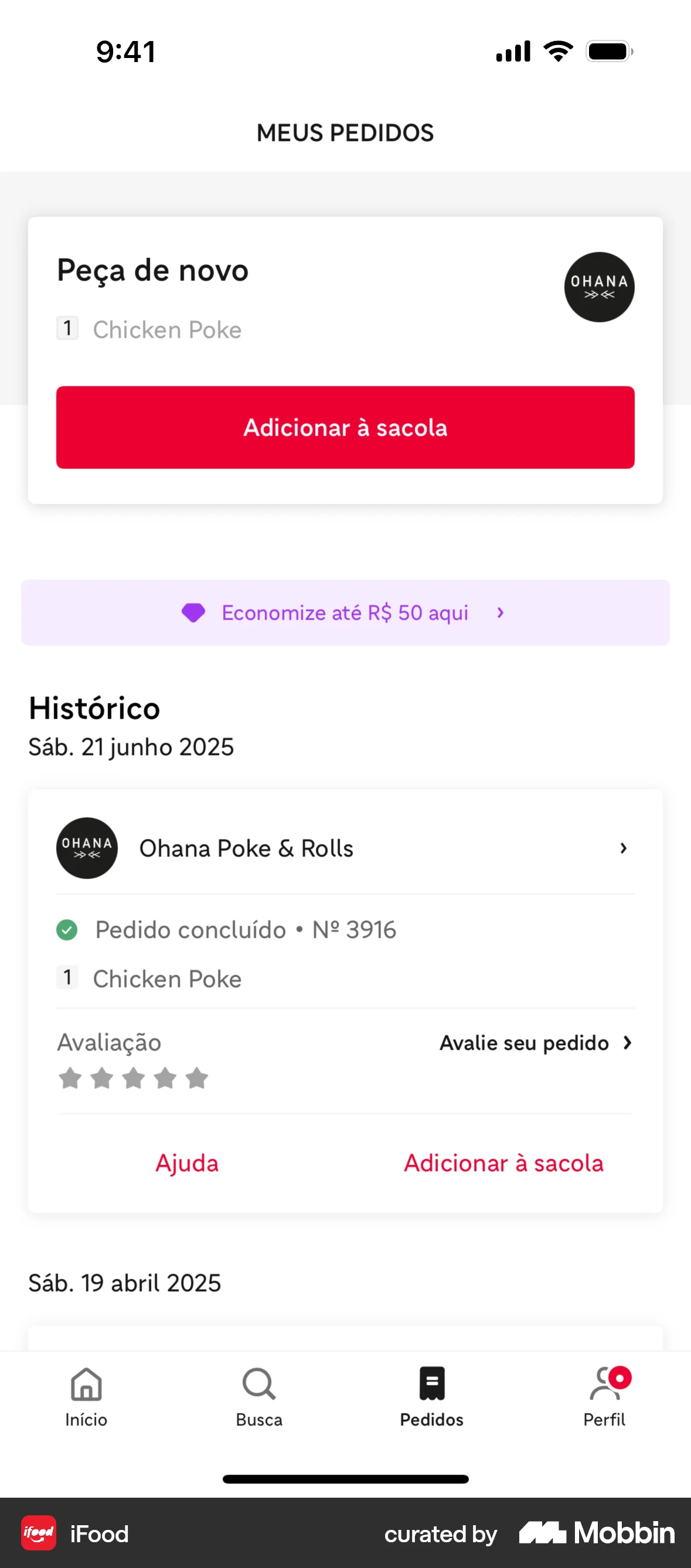Click the Ohana Poke & Rolls restaurant logo
Viewport: 691px width, 1568px height.
(x=87, y=848)
